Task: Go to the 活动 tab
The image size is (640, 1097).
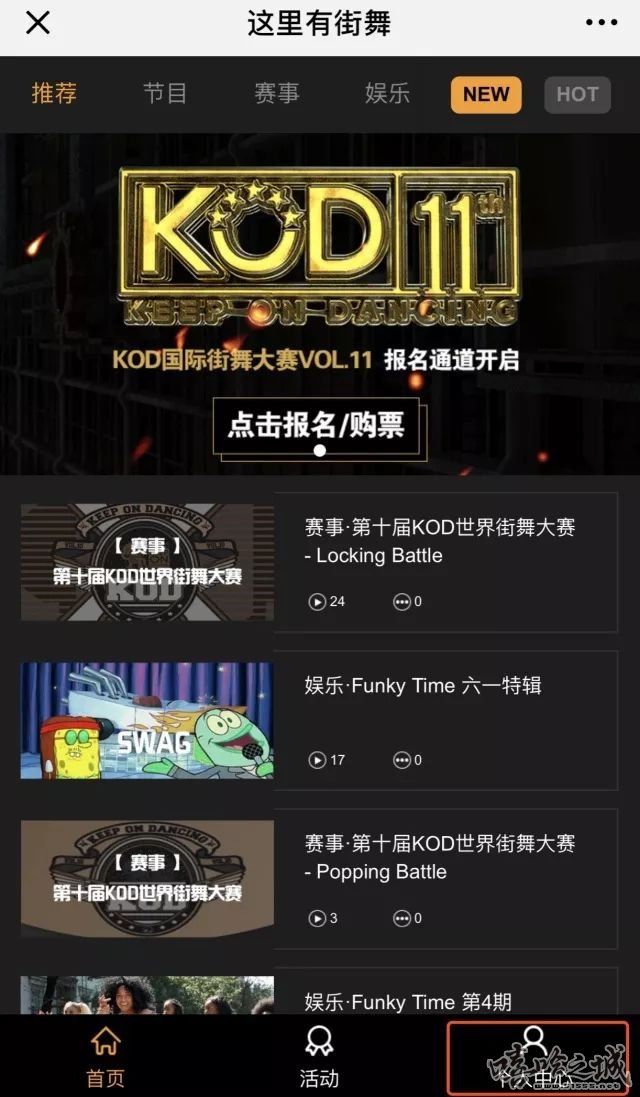Action: 319,1056
